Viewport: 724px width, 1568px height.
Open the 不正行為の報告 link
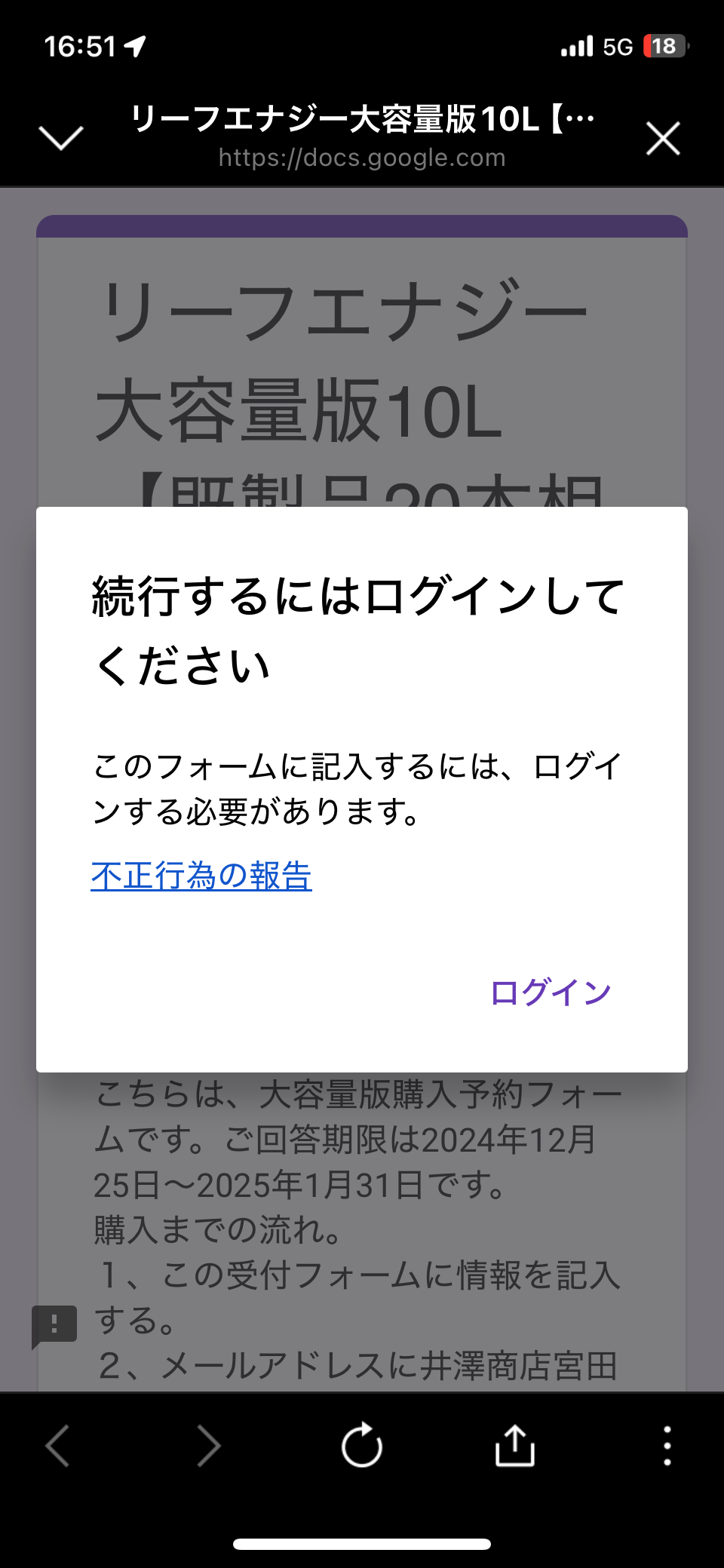pos(201,876)
